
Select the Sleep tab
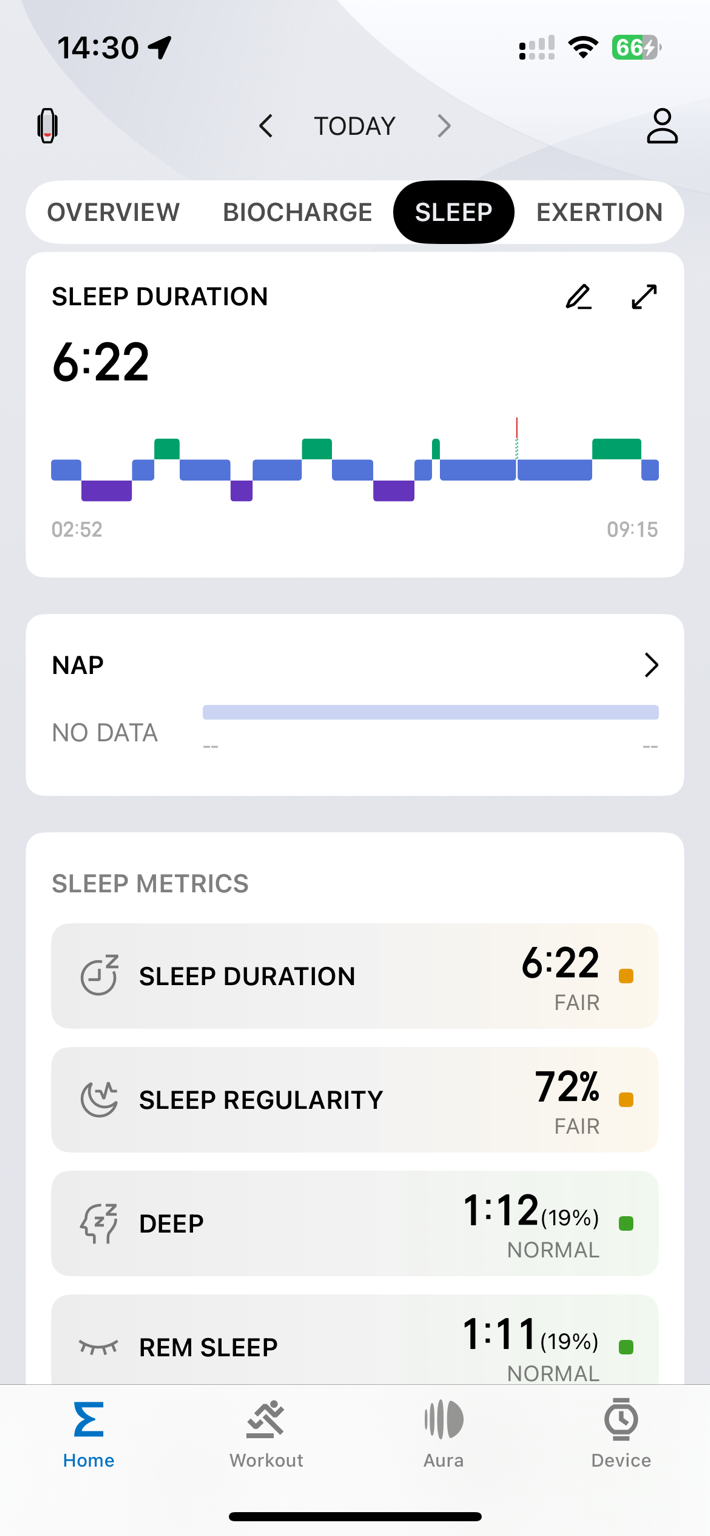click(x=454, y=212)
